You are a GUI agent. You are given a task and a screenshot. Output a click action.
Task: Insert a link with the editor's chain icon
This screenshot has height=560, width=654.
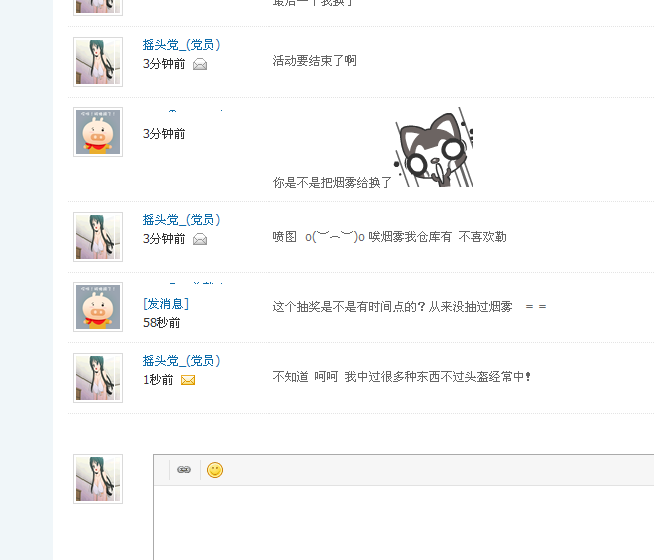[x=184, y=470]
